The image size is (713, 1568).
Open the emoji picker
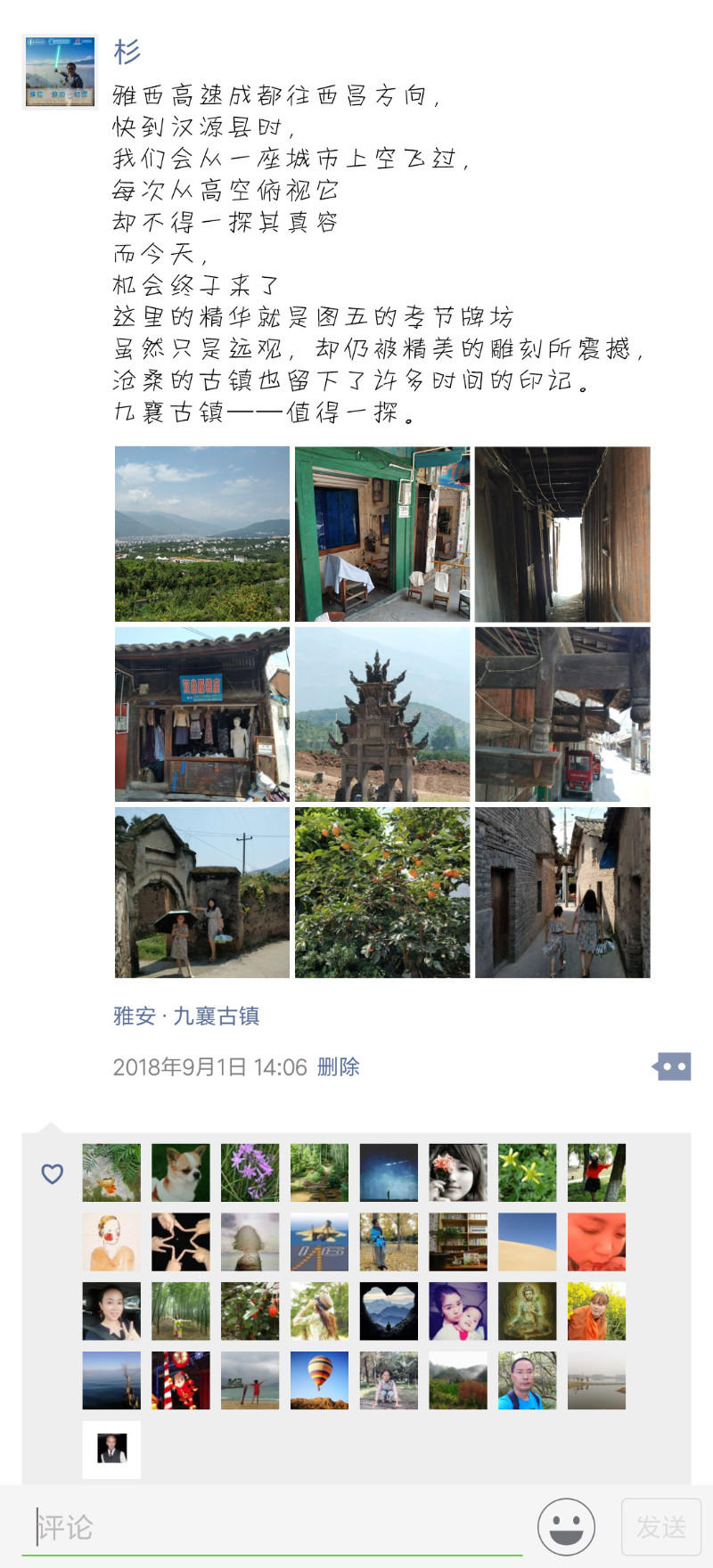coord(566,1527)
